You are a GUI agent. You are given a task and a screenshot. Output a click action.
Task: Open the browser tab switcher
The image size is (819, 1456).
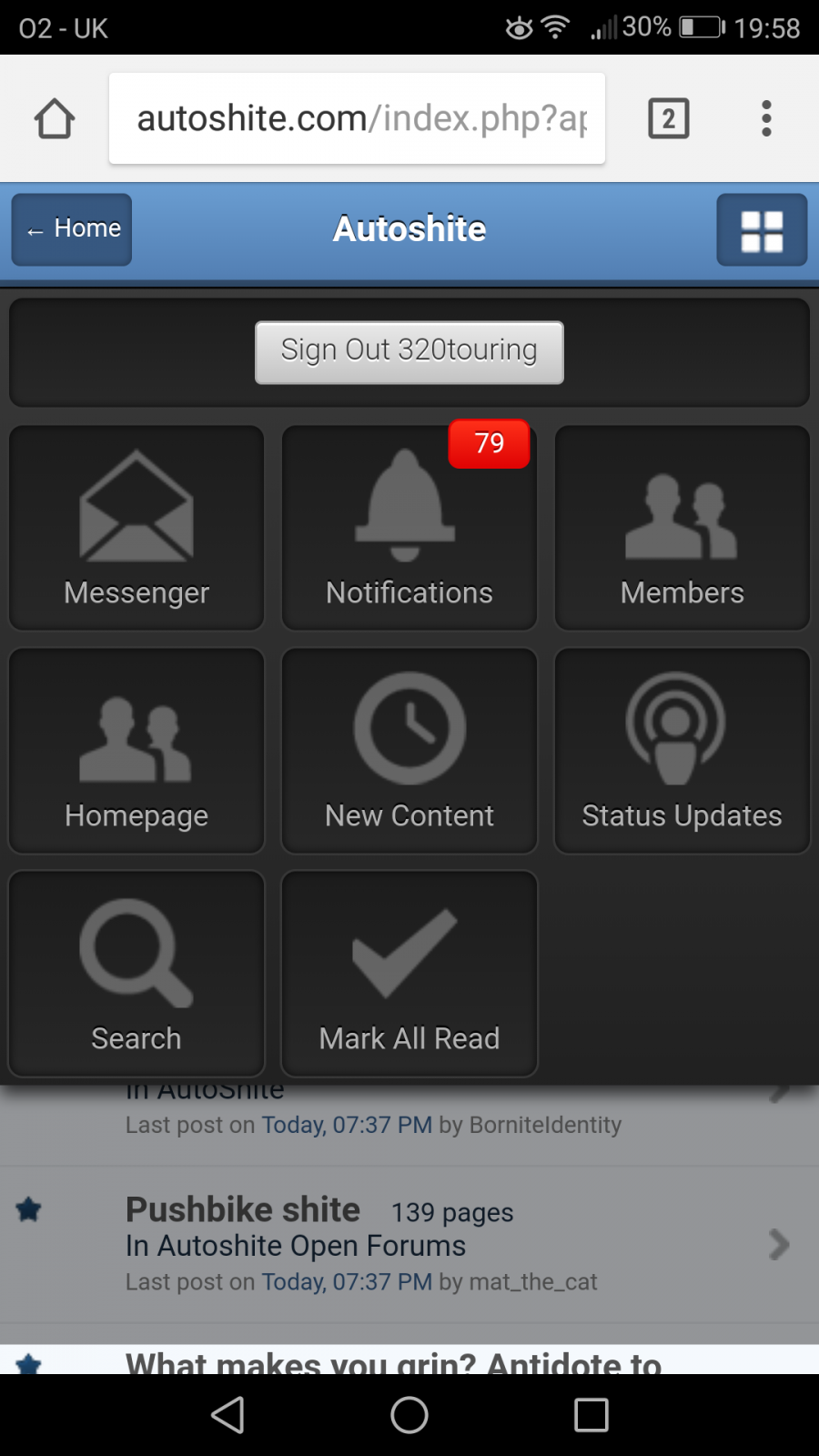(669, 118)
